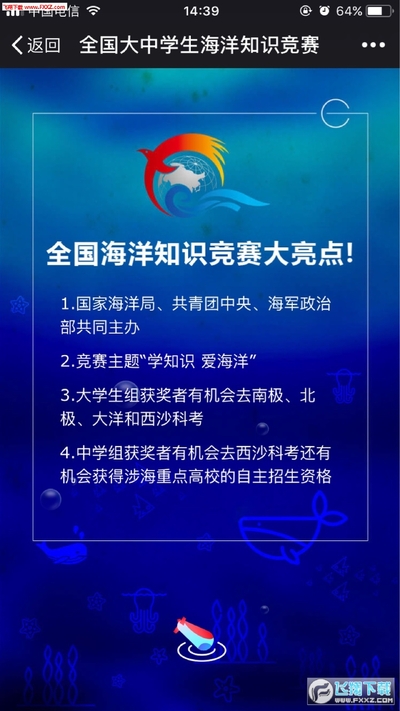Image resolution: width=400 pixels, height=711 pixels.
Task: Open the three-dot overflow menu
Action: pyautogui.click(x=374, y=45)
